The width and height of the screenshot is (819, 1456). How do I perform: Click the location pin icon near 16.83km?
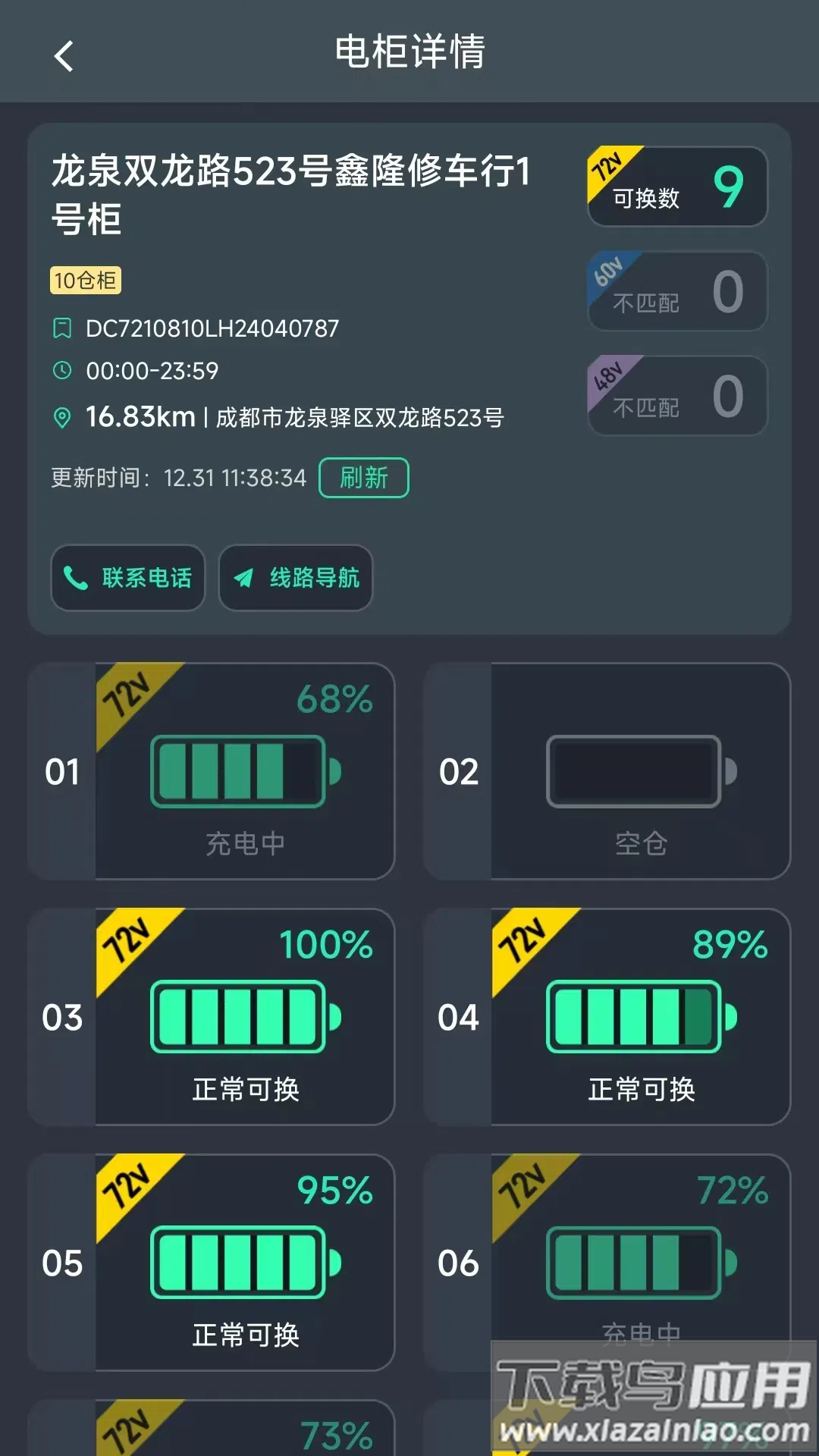62,416
